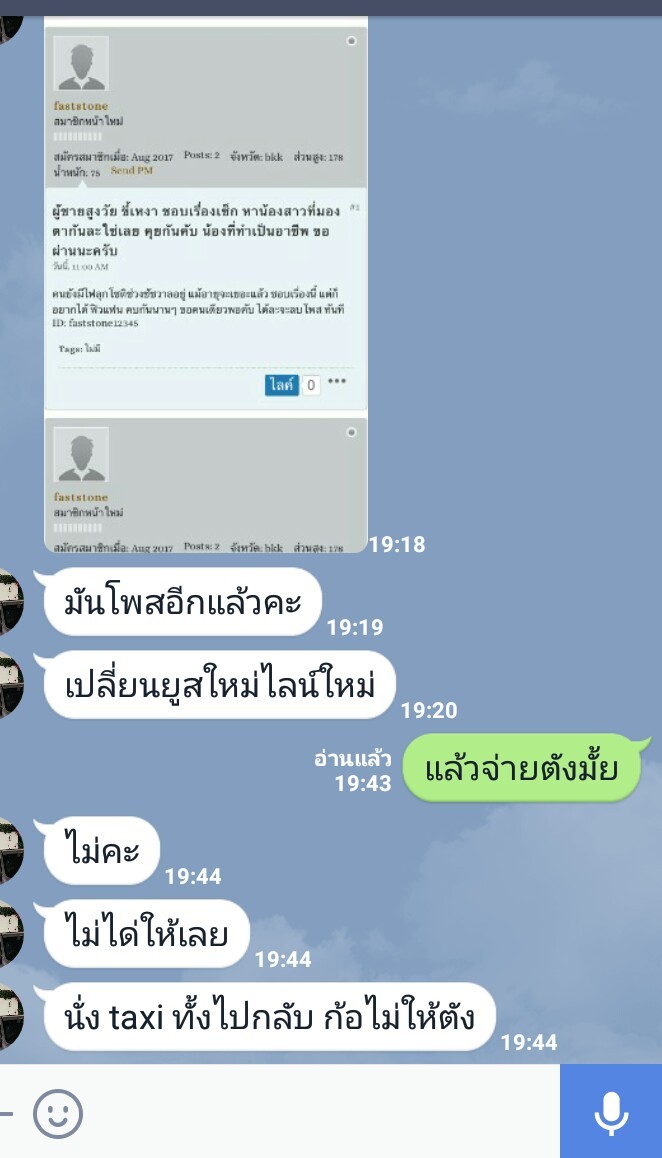Open sender's avatar beside "มันโพสอีกแล้วคะ"
This screenshot has width=662, height=1158.
coord(10,602)
